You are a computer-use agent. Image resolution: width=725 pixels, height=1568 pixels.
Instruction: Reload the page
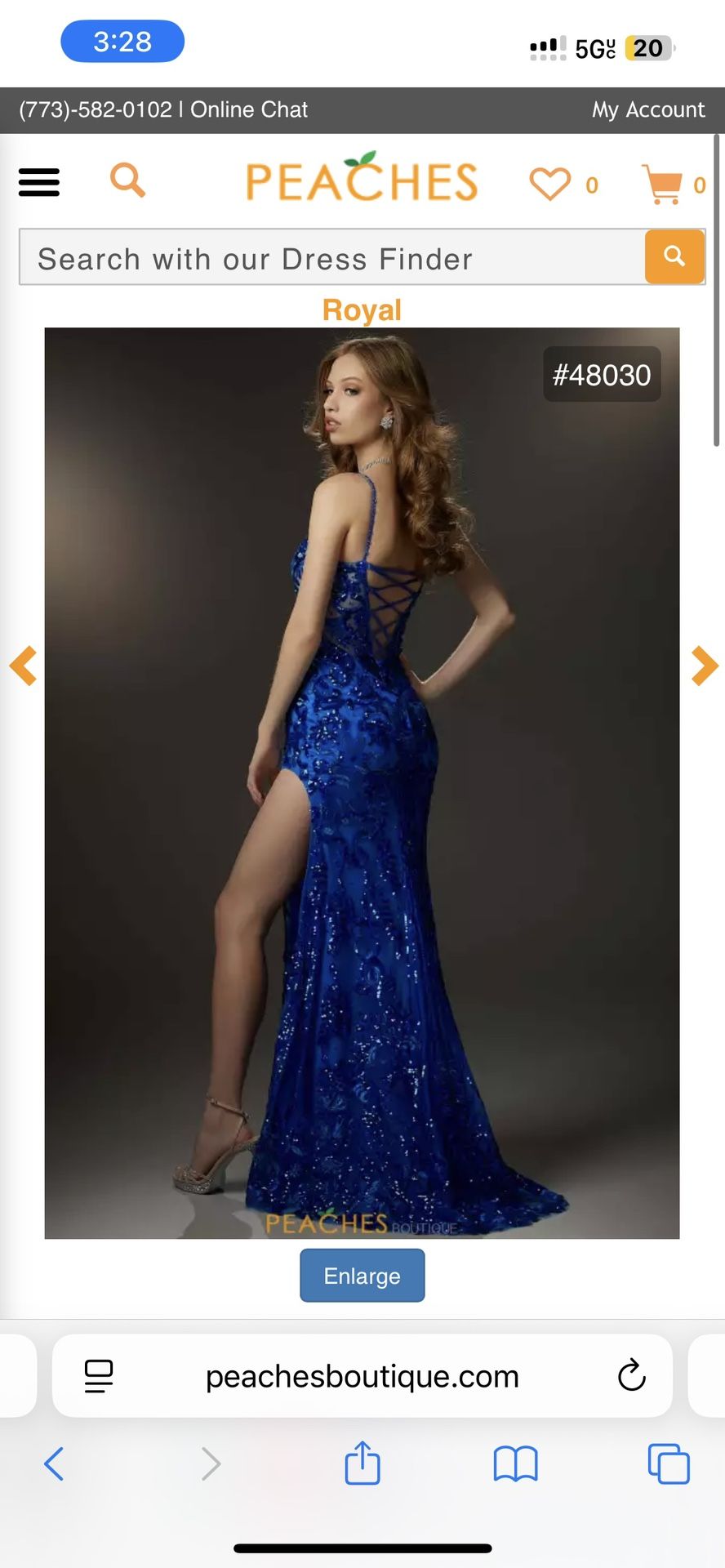click(x=632, y=1375)
